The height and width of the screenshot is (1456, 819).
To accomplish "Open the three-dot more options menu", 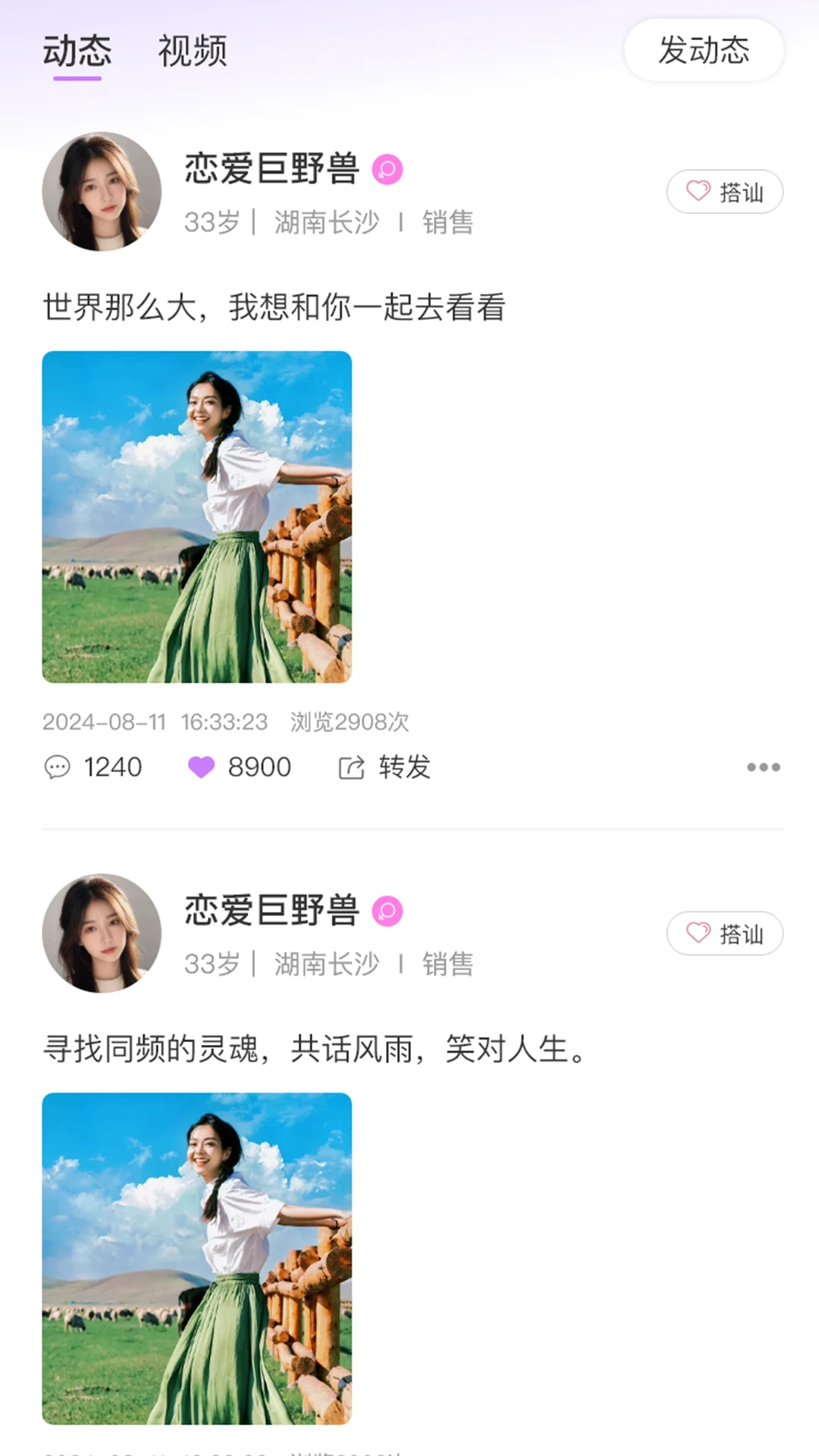I will click(x=763, y=767).
